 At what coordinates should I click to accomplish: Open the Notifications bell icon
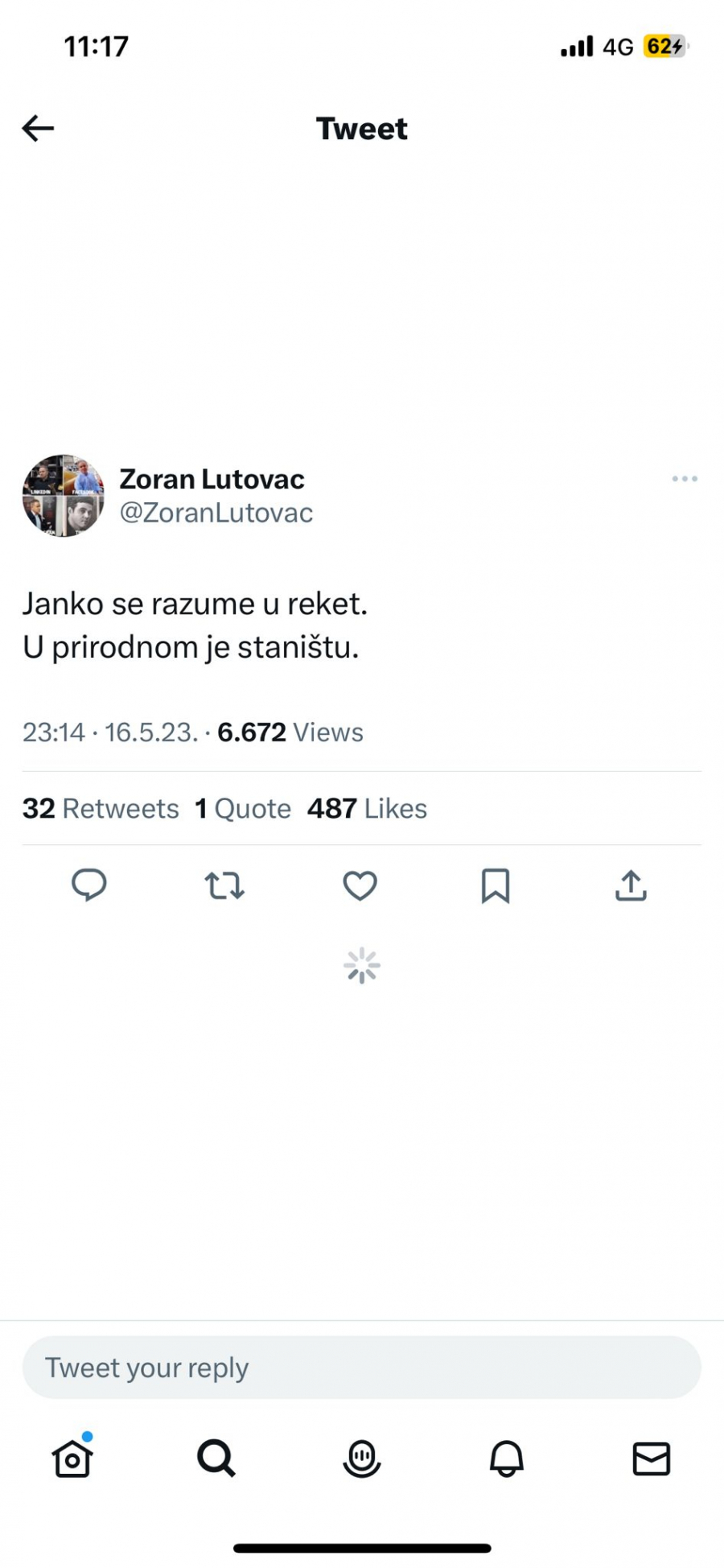[506, 1460]
